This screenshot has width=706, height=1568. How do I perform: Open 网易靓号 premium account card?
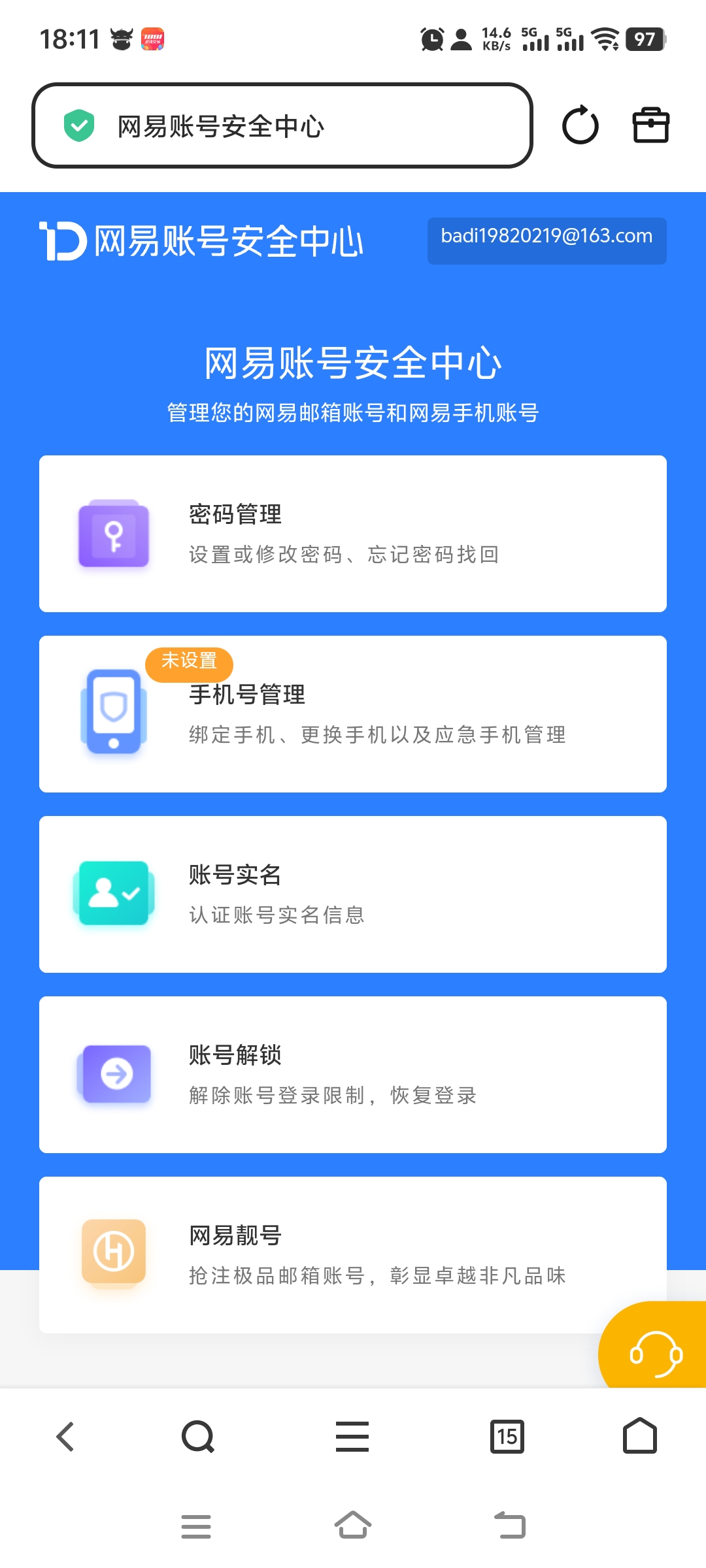click(x=353, y=1254)
